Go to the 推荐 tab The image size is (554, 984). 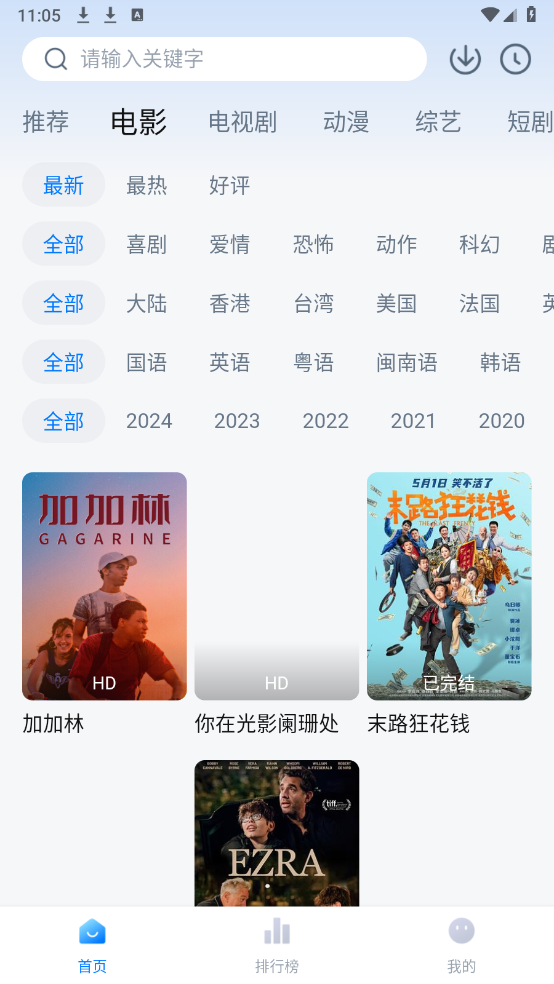point(46,122)
